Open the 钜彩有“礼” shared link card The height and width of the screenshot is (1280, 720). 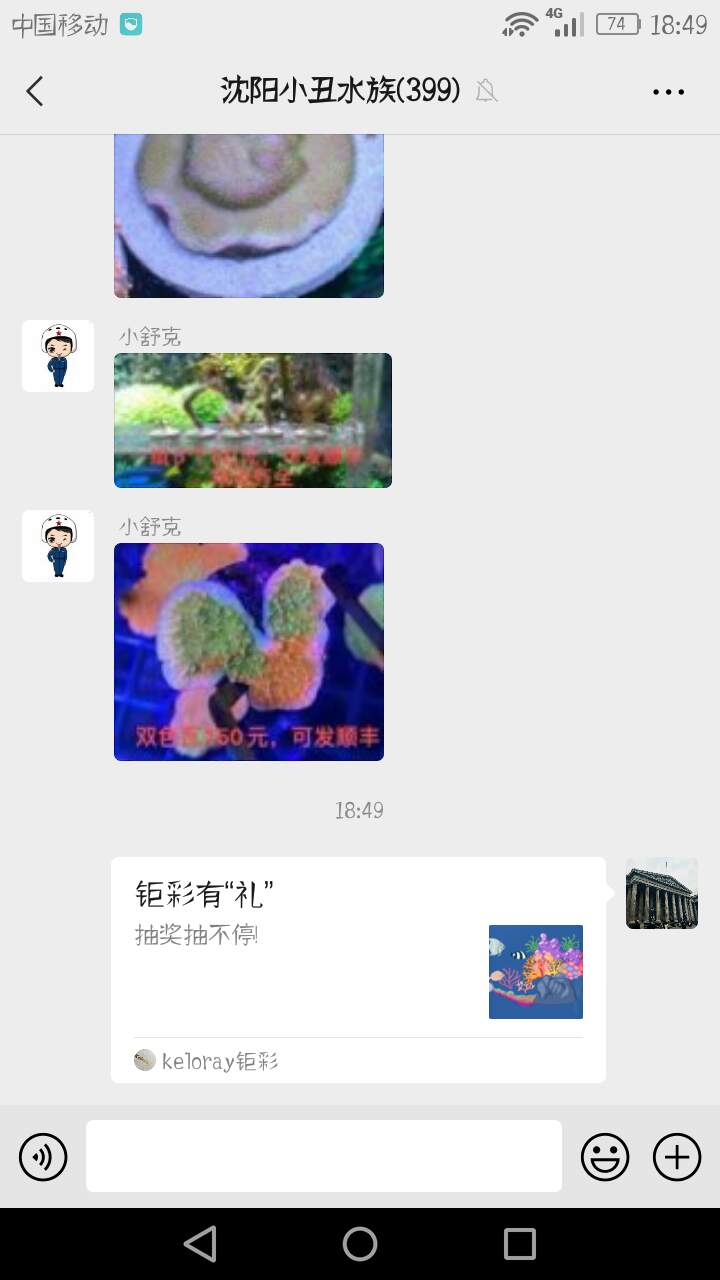pyautogui.click(x=358, y=968)
